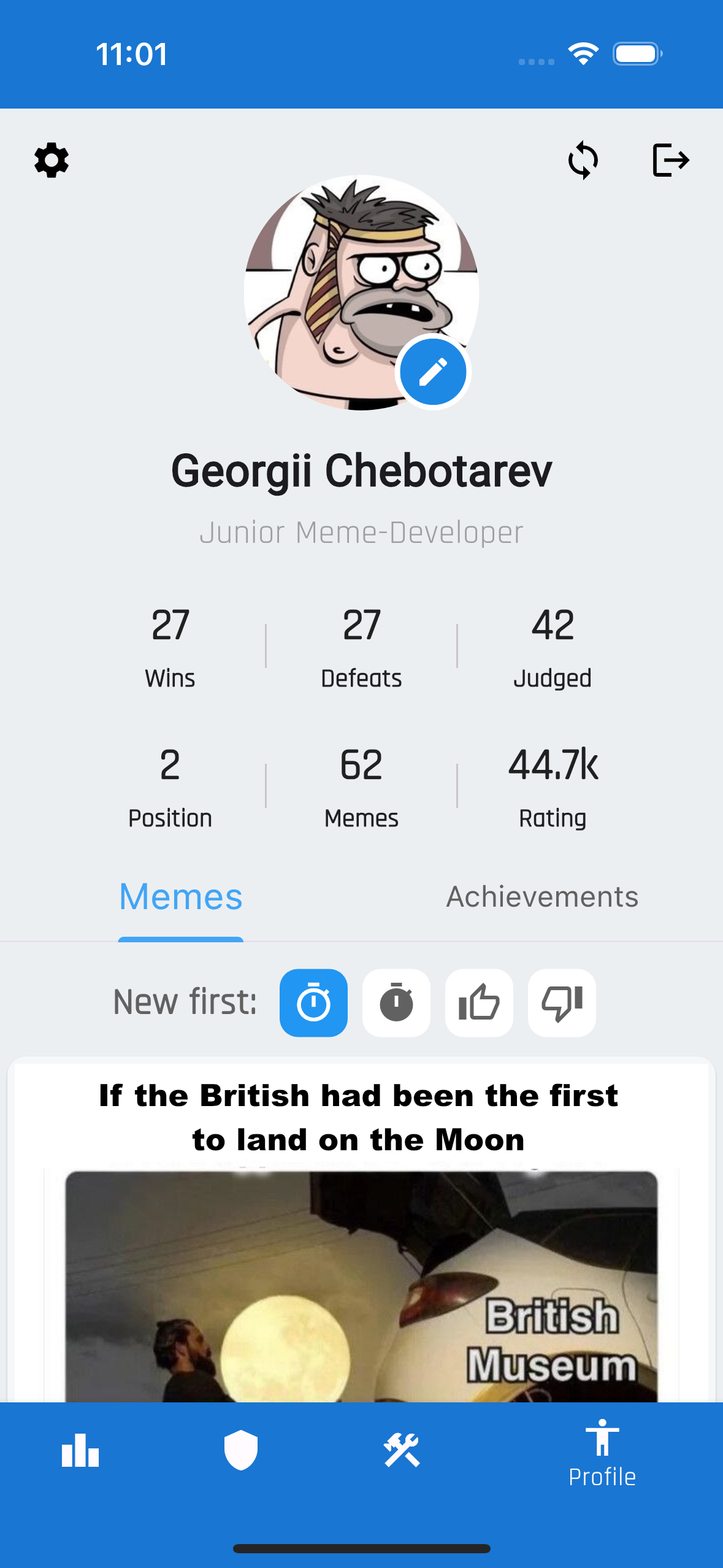This screenshot has height=1568, width=723.
Task: Sort memes by newest first
Action: tap(313, 1003)
